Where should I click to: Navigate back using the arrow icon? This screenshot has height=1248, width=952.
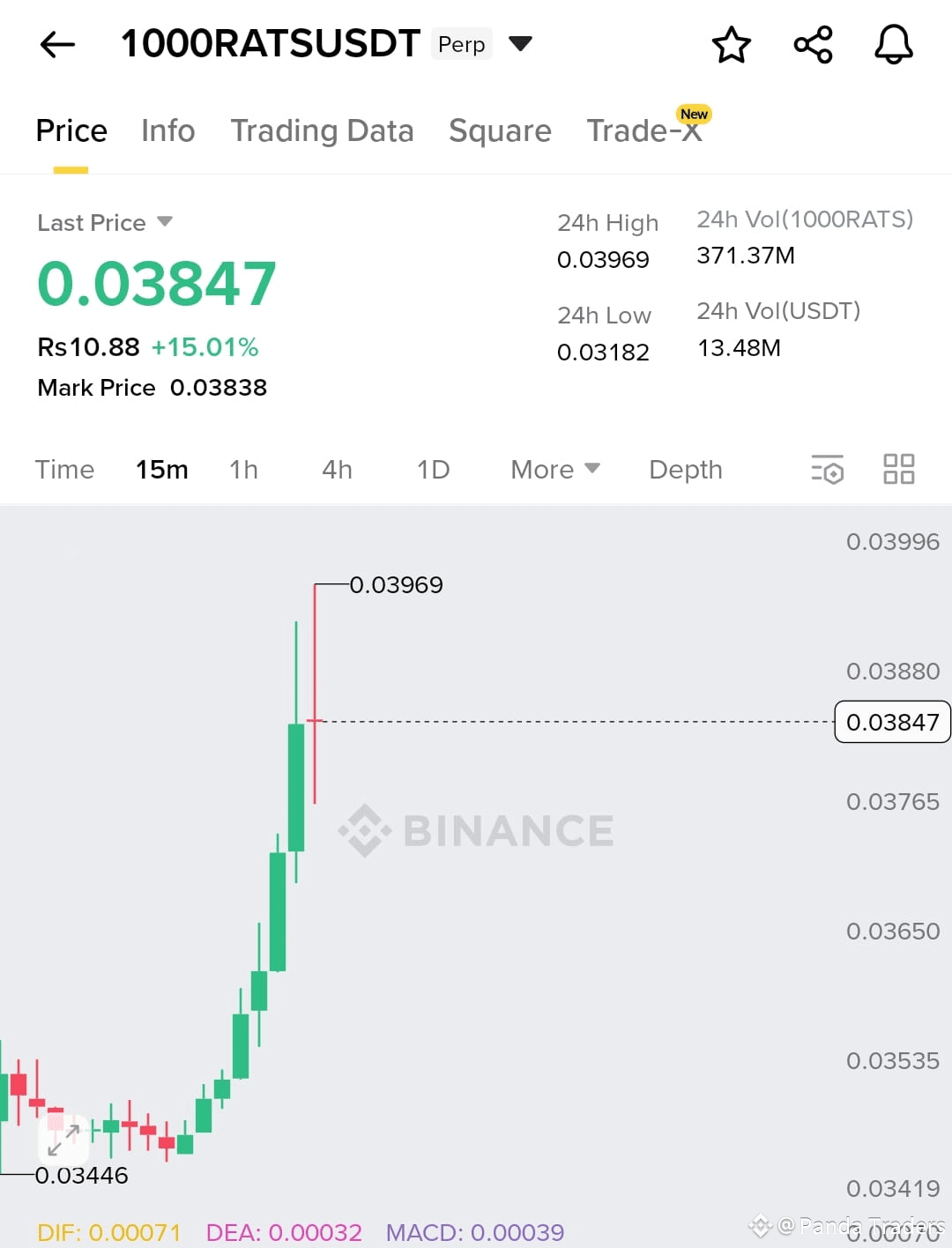point(56,44)
